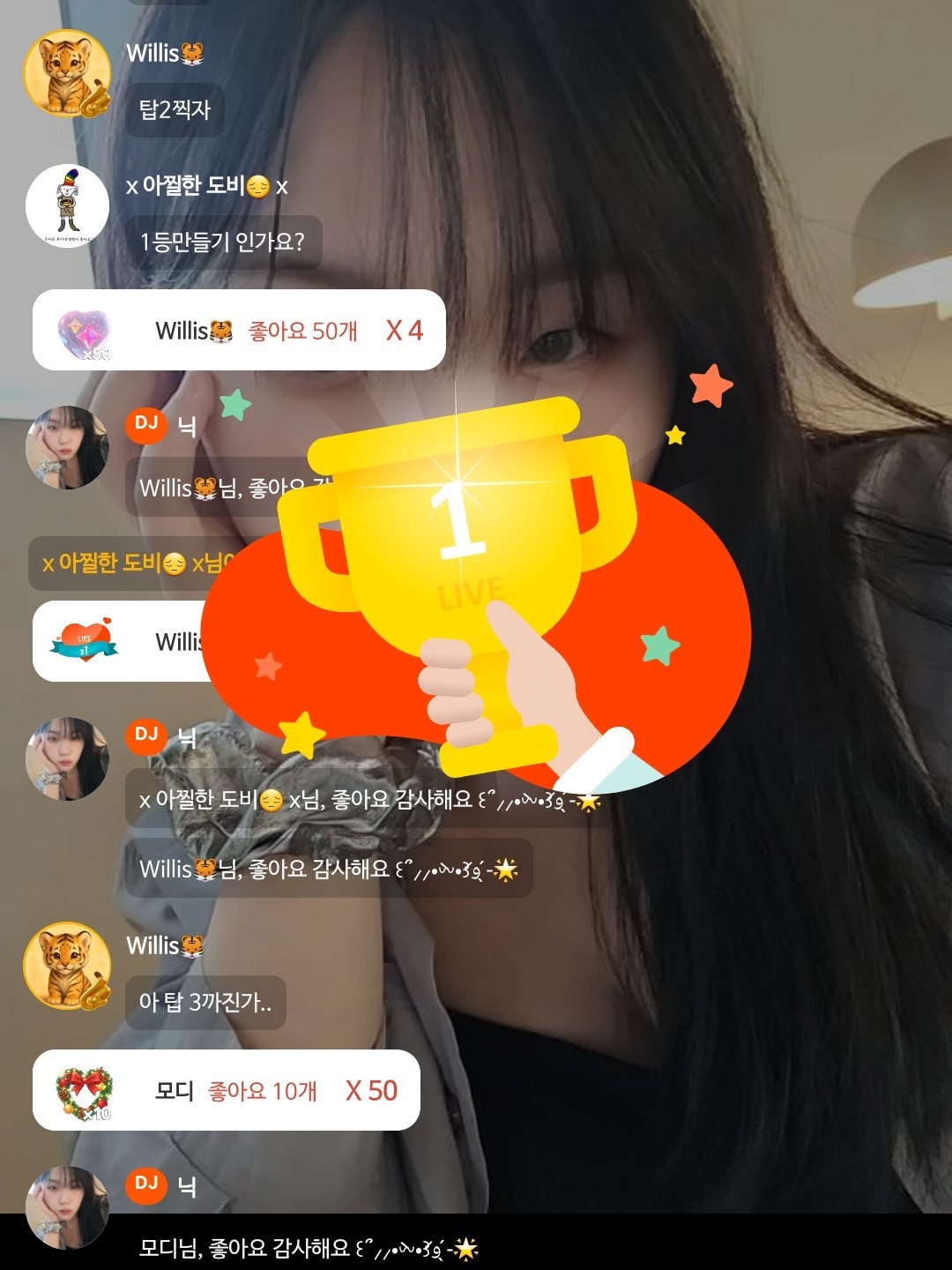Screen dimensions: 952x1270
Task: View the profile of x 아찔한 도비 x
Action: coord(67,206)
